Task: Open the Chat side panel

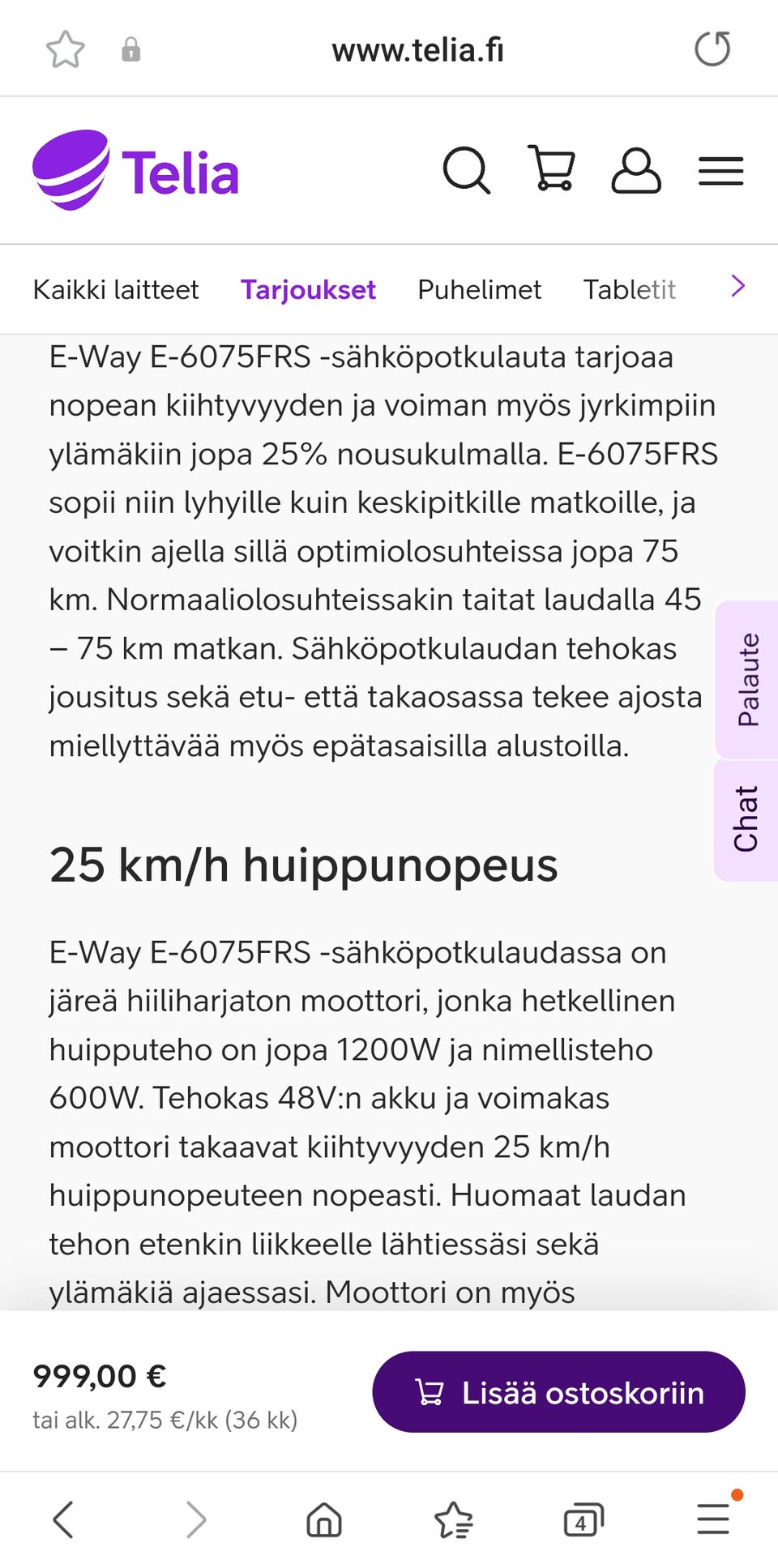Action: (746, 816)
